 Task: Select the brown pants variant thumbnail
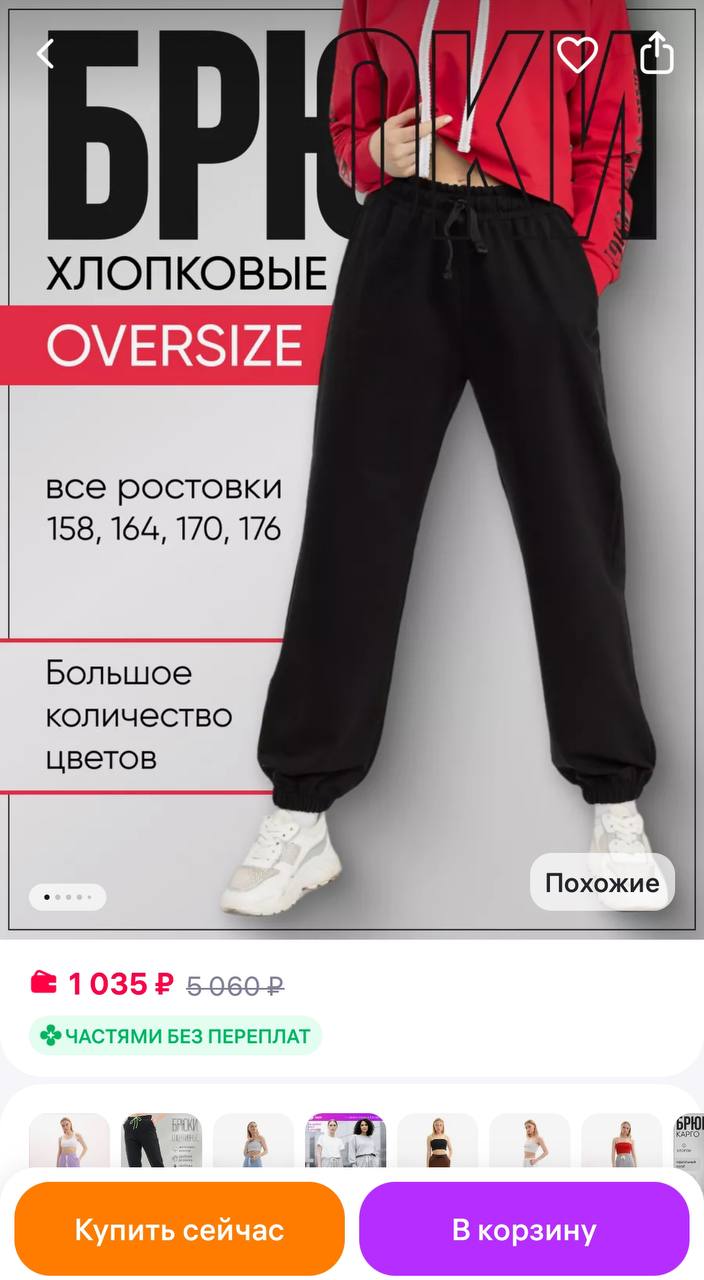click(x=437, y=1141)
